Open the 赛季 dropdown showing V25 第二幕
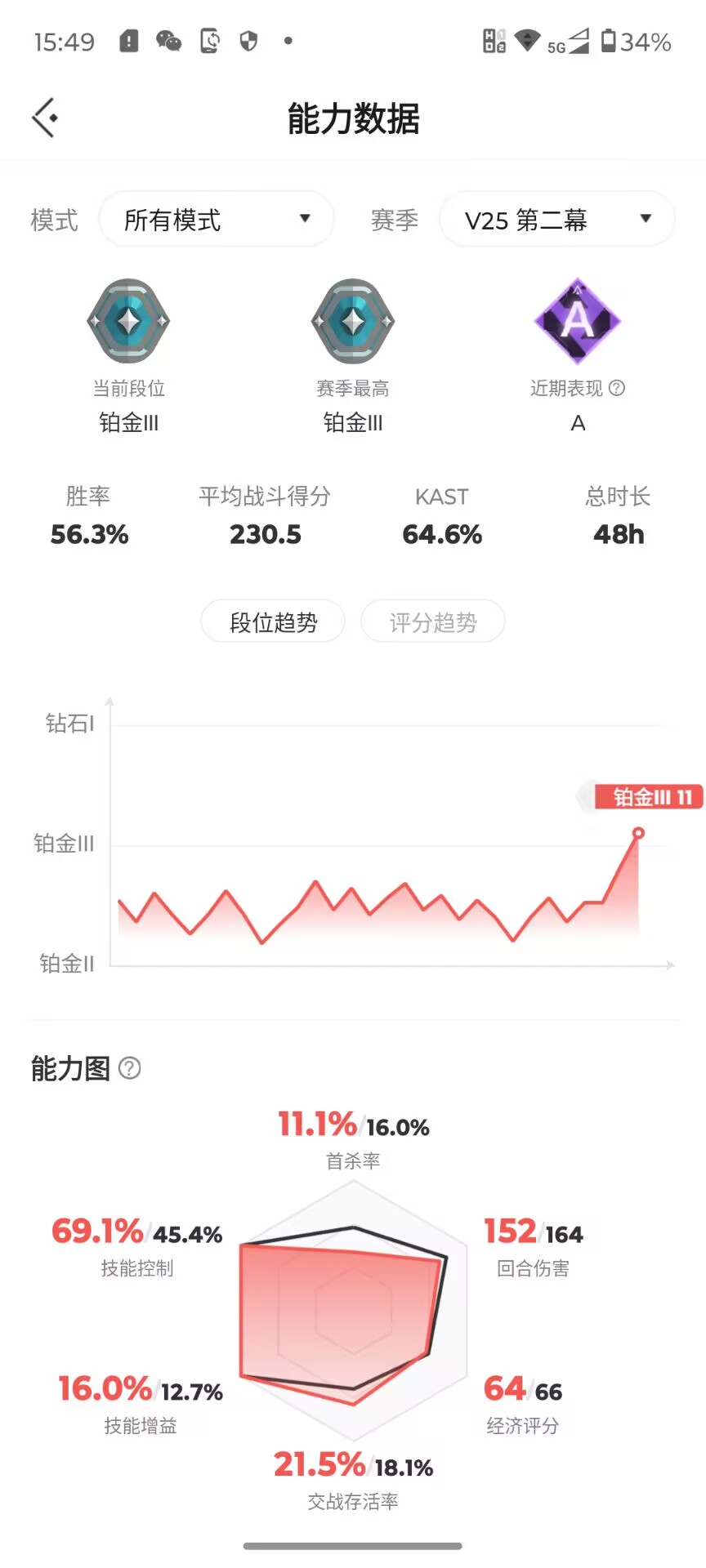 tap(557, 219)
